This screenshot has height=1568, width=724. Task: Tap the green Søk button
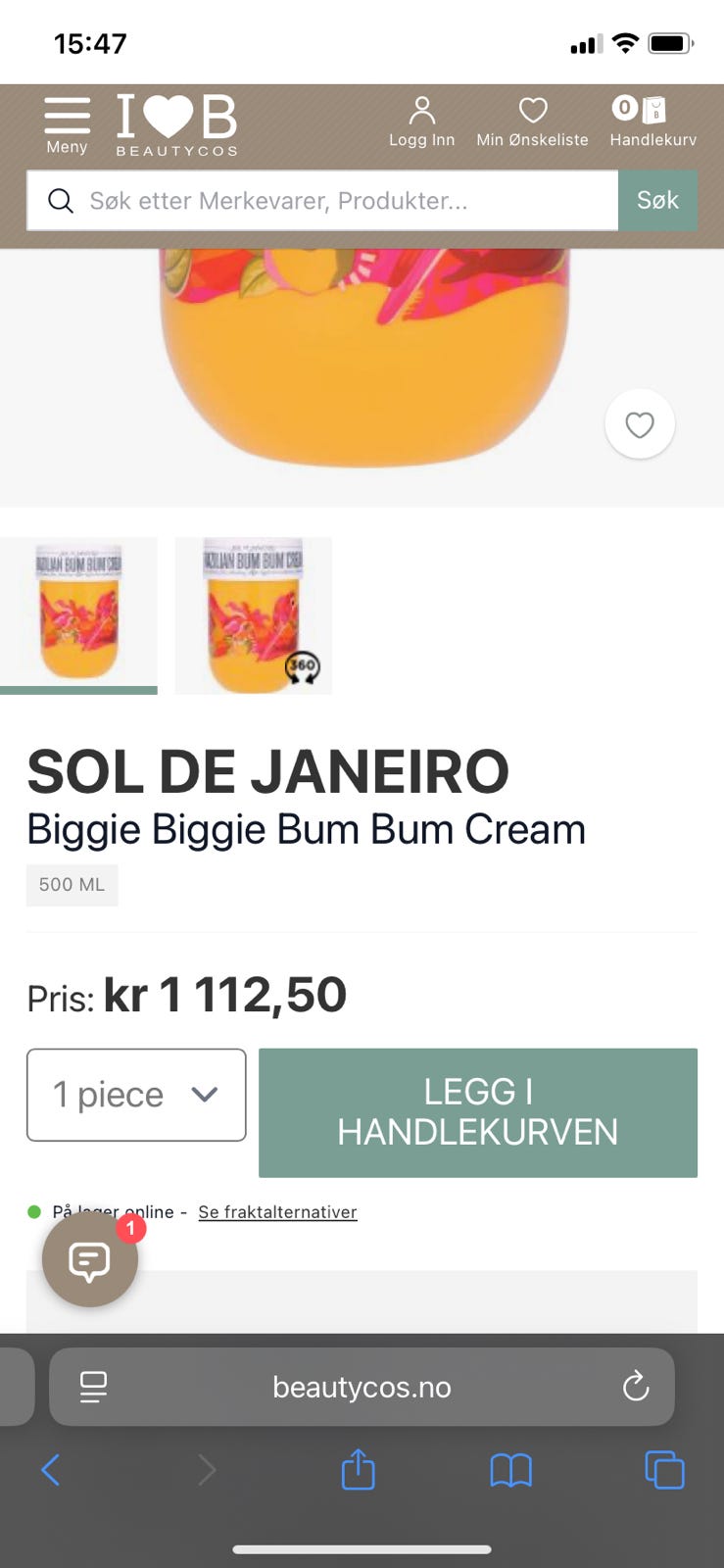[657, 201]
